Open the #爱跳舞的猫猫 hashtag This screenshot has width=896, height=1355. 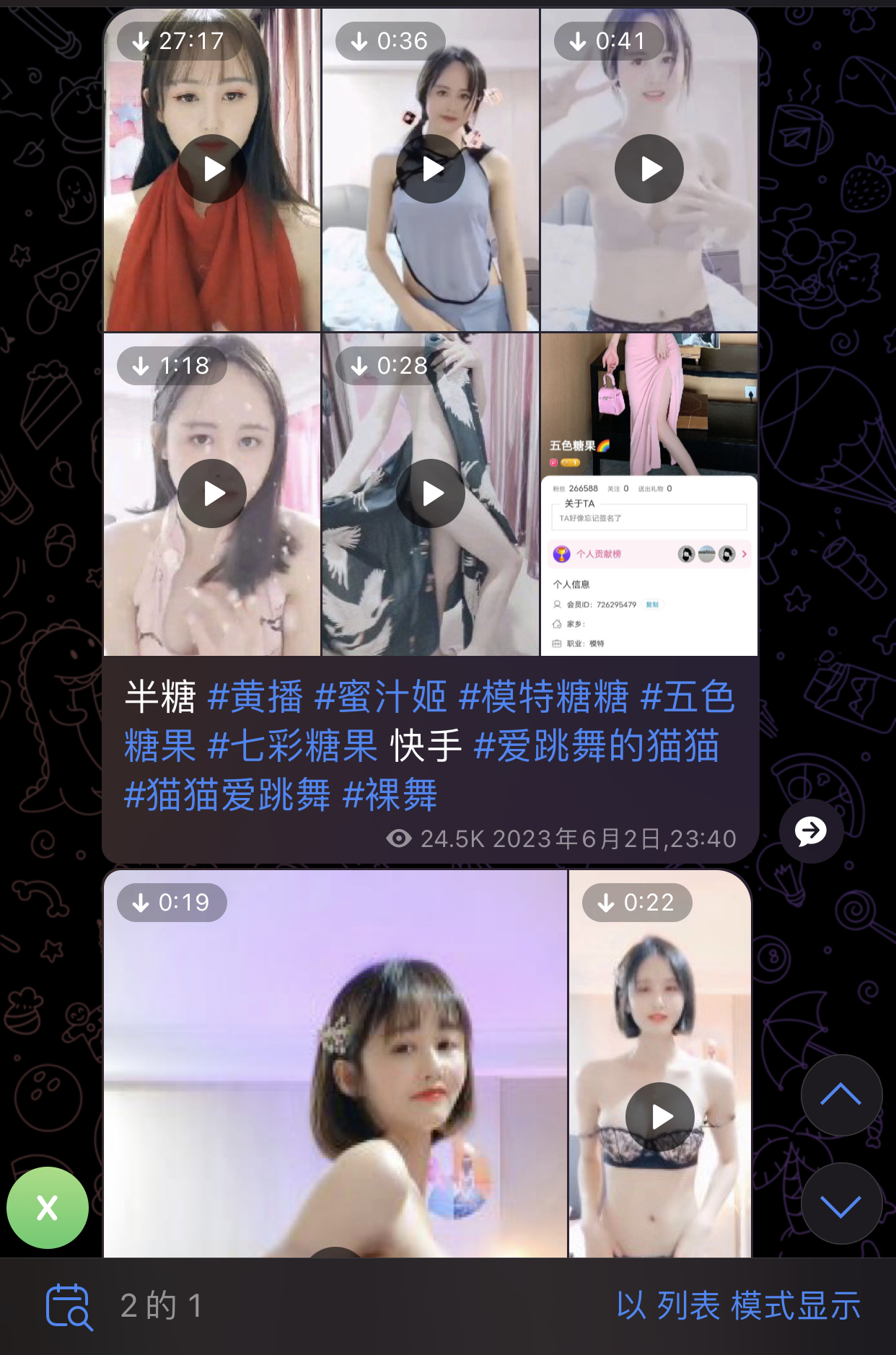coord(597,746)
